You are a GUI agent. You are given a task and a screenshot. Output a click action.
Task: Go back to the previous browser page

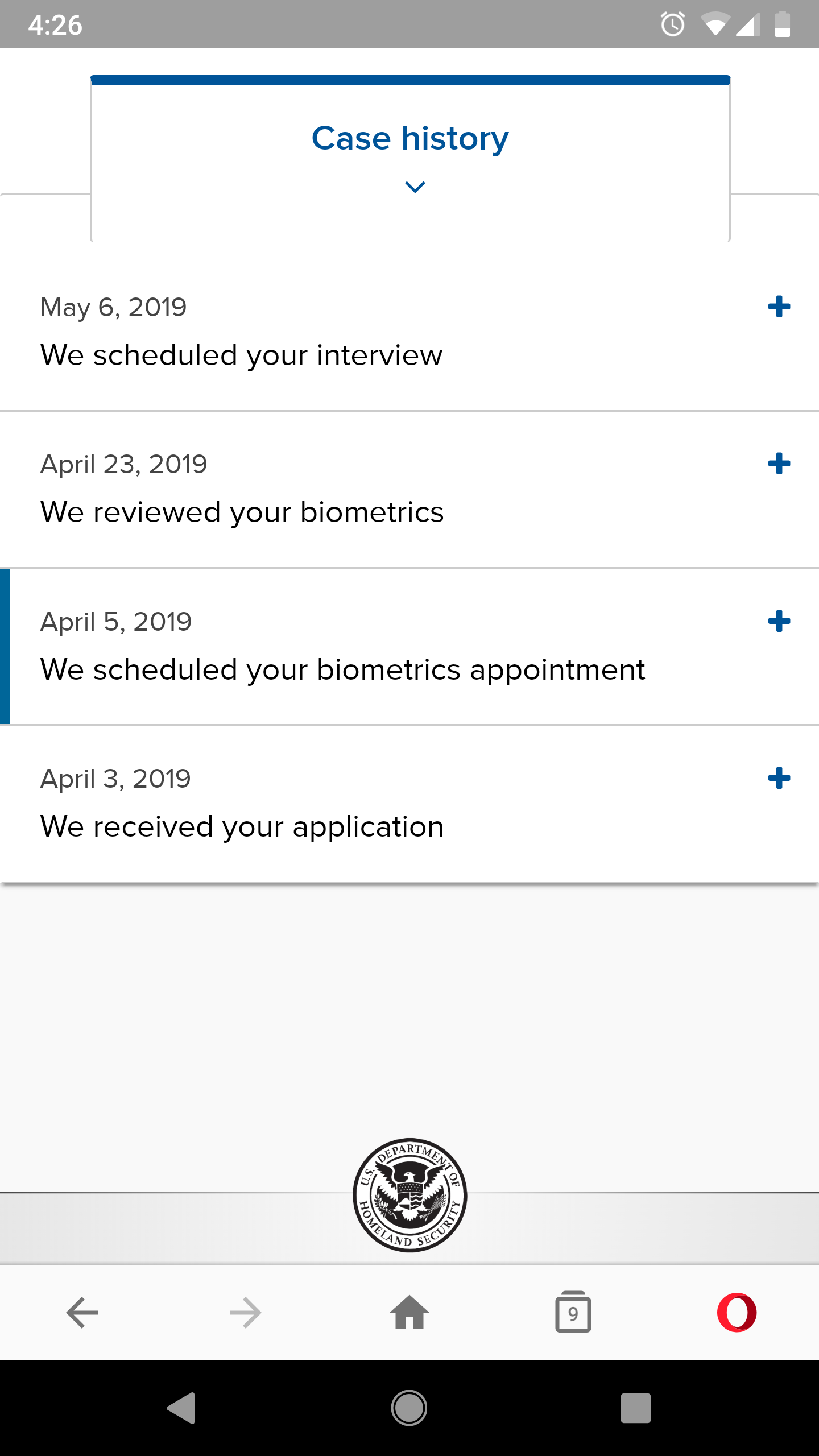click(x=82, y=1313)
